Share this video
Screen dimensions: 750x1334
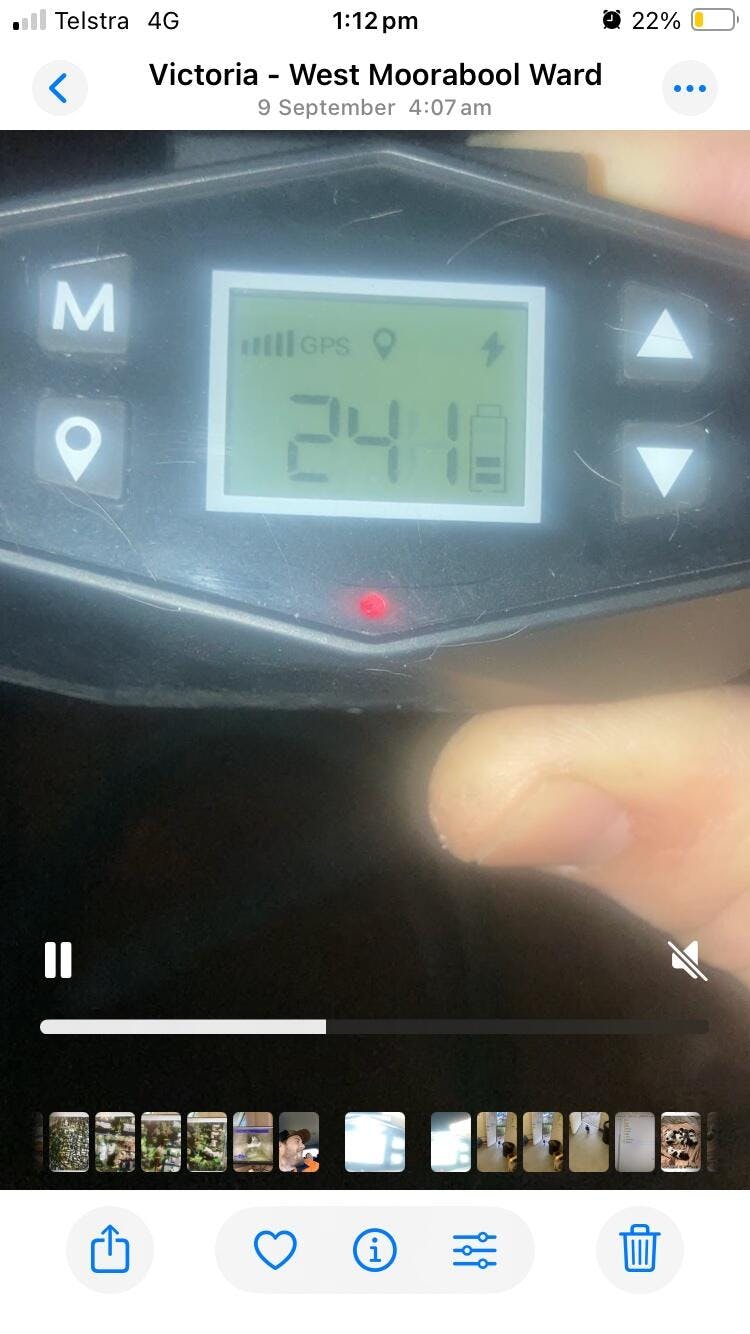click(x=110, y=1249)
